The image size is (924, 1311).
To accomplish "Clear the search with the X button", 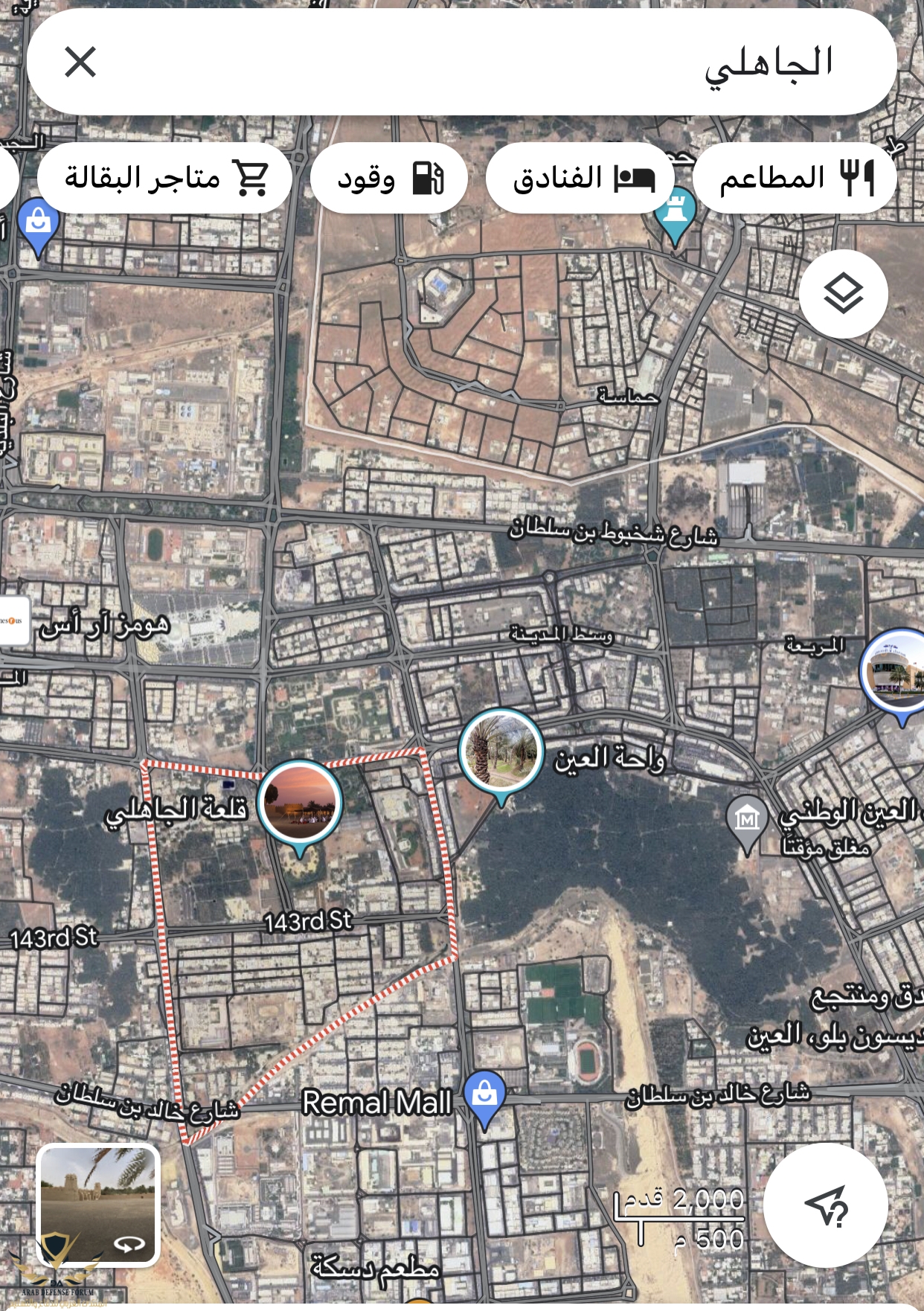I will 80,62.
